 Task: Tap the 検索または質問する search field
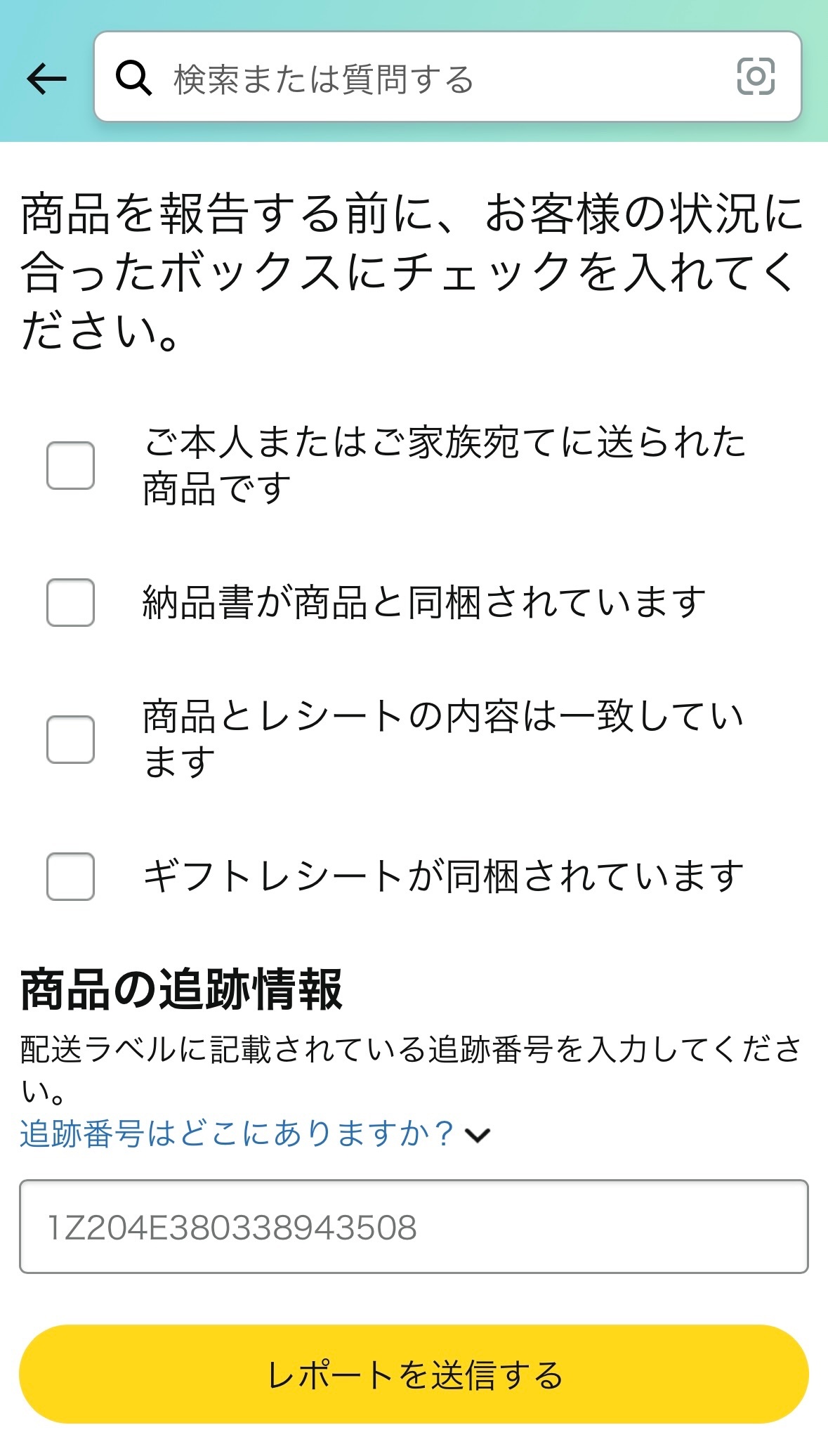(421, 77)
